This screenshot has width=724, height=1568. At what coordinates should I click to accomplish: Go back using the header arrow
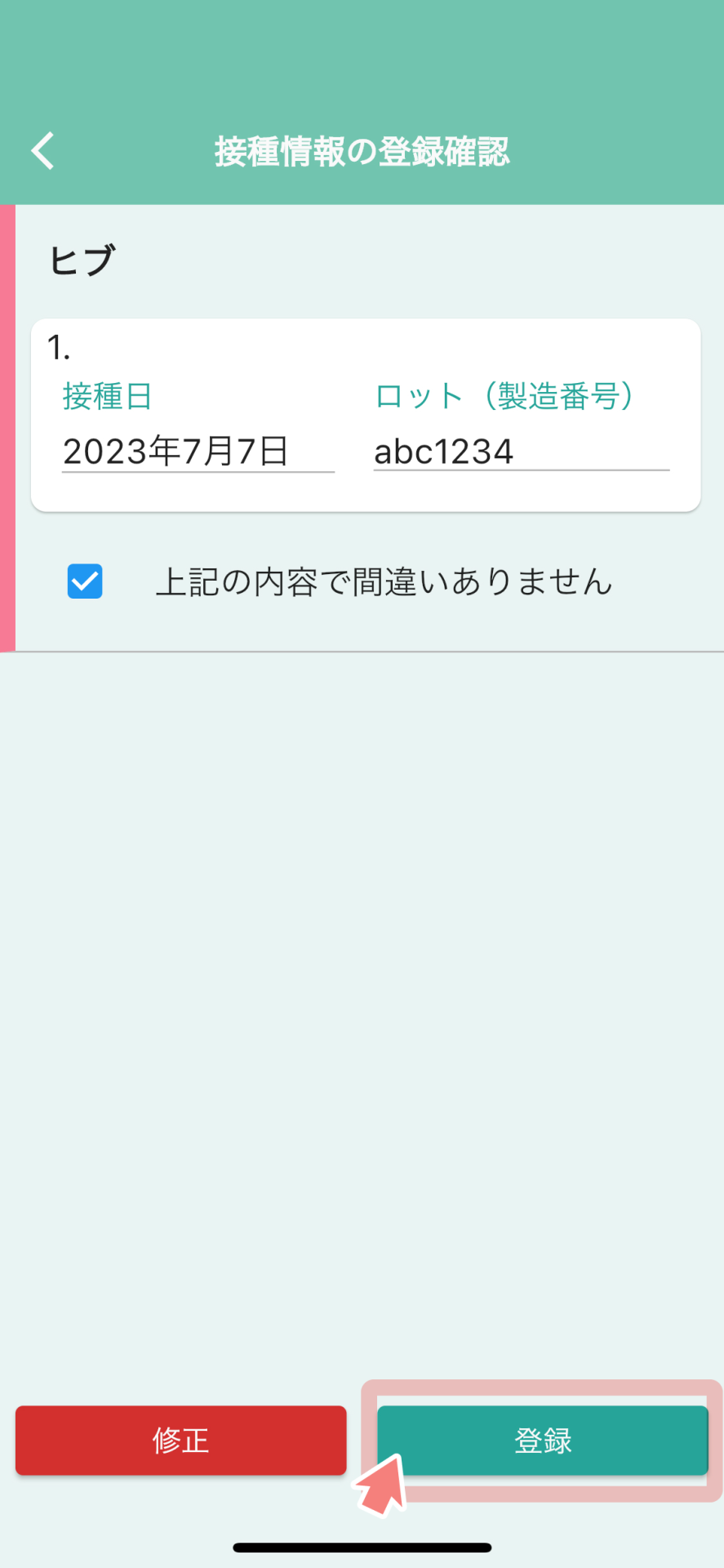pyautogui.click(x=43, y=151)
